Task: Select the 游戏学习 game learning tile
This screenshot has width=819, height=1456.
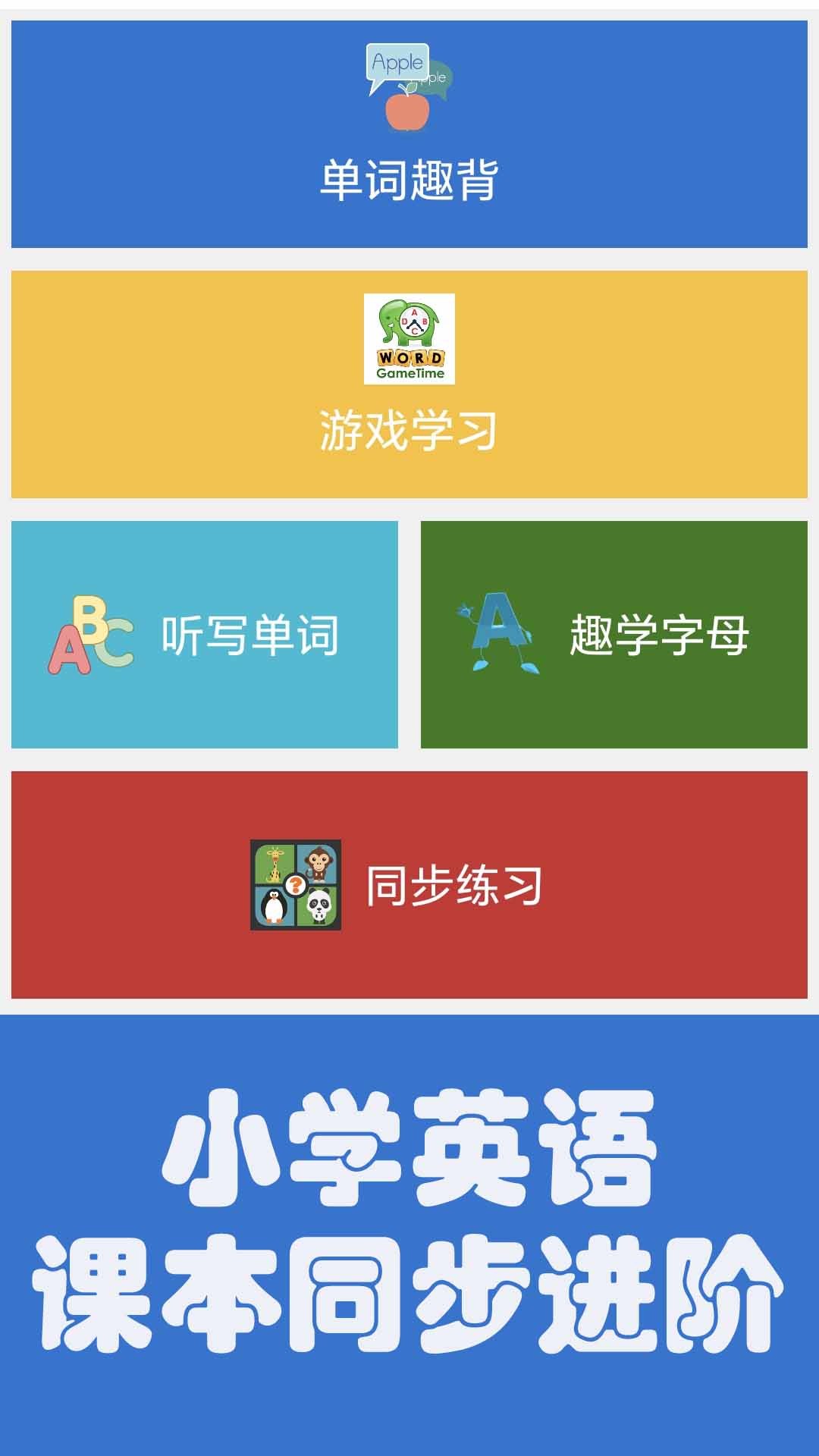Action: pos(409,384)
